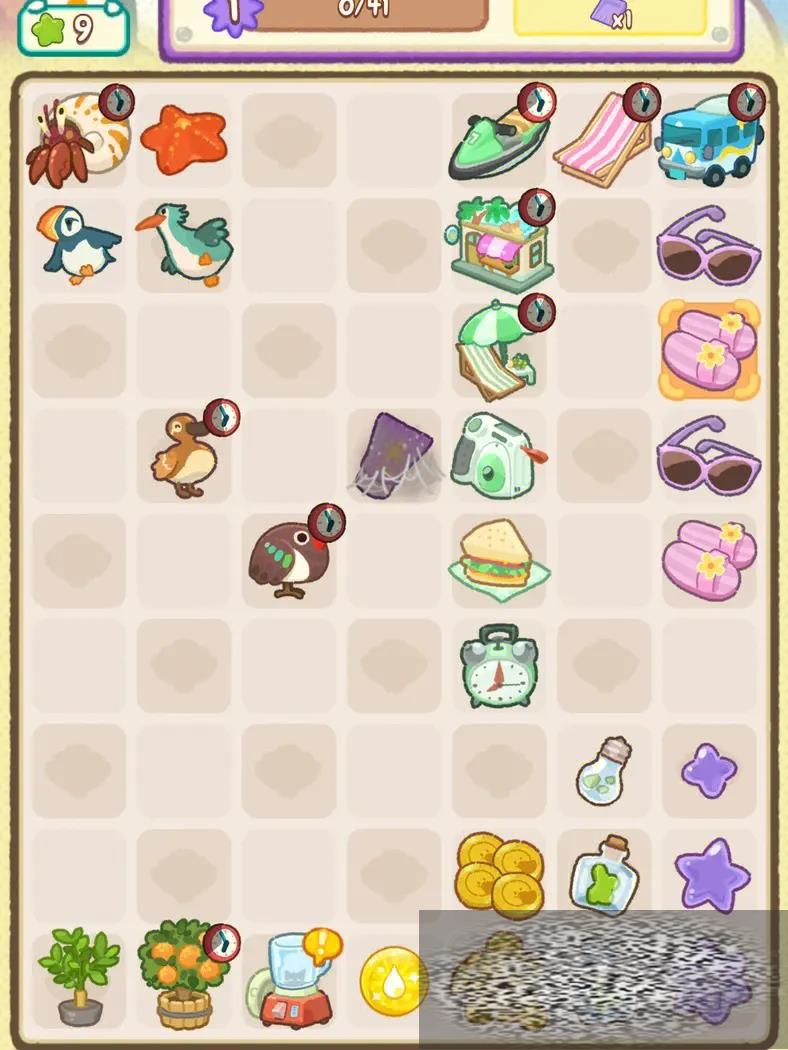Tap the gold droplet coin
Viewport: 788px width, 1050px height.
pyautogui.click(x=391, y=978)
